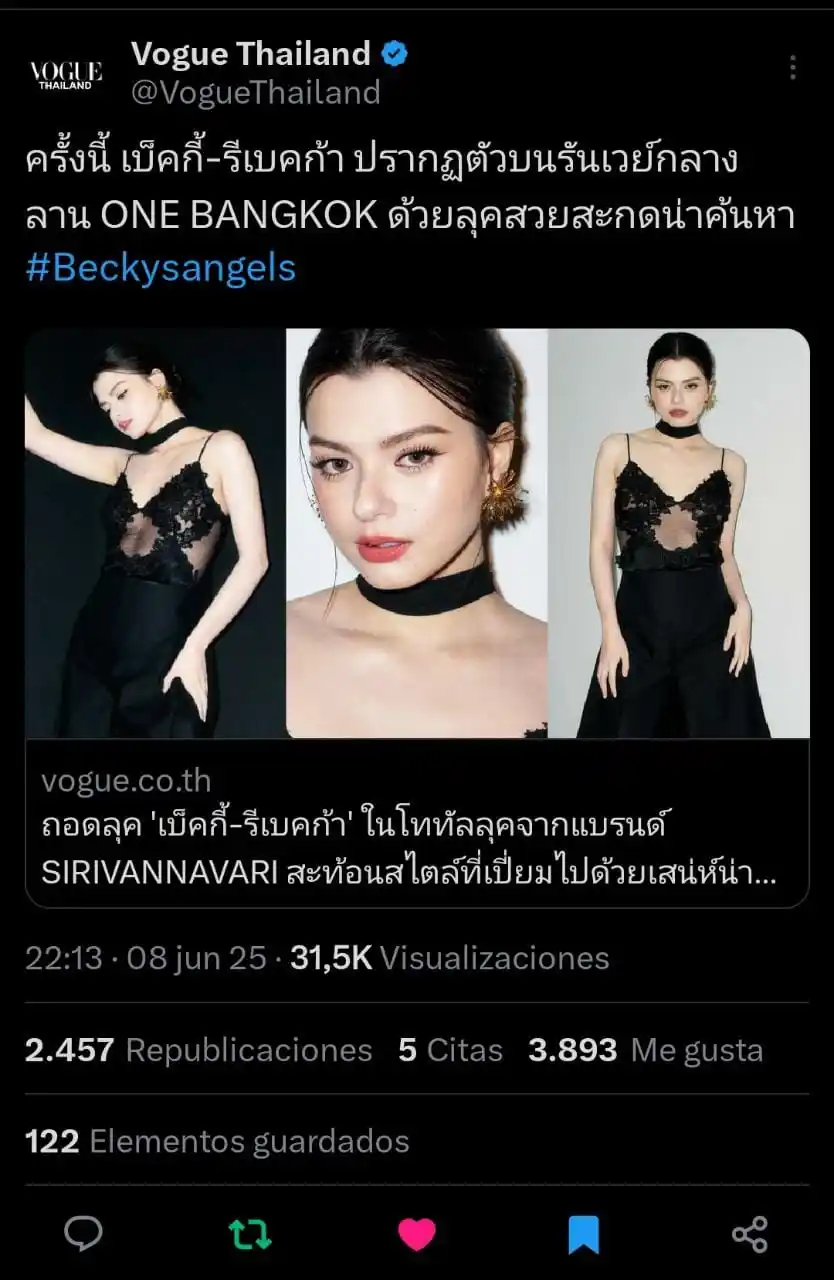Image resolution: width=834 pixels, height=1280 pixels.
Task: Unlike the tweet with the heart icon
Action: [416, 1234]
